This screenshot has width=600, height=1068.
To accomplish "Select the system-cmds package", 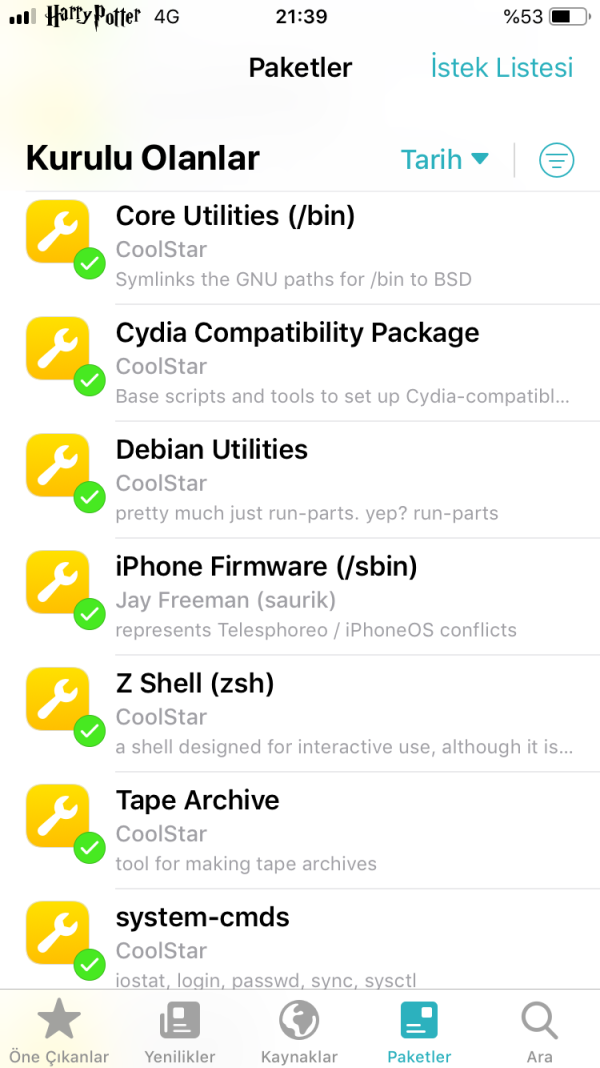I will pyautogui.click(x=300, y=945).
